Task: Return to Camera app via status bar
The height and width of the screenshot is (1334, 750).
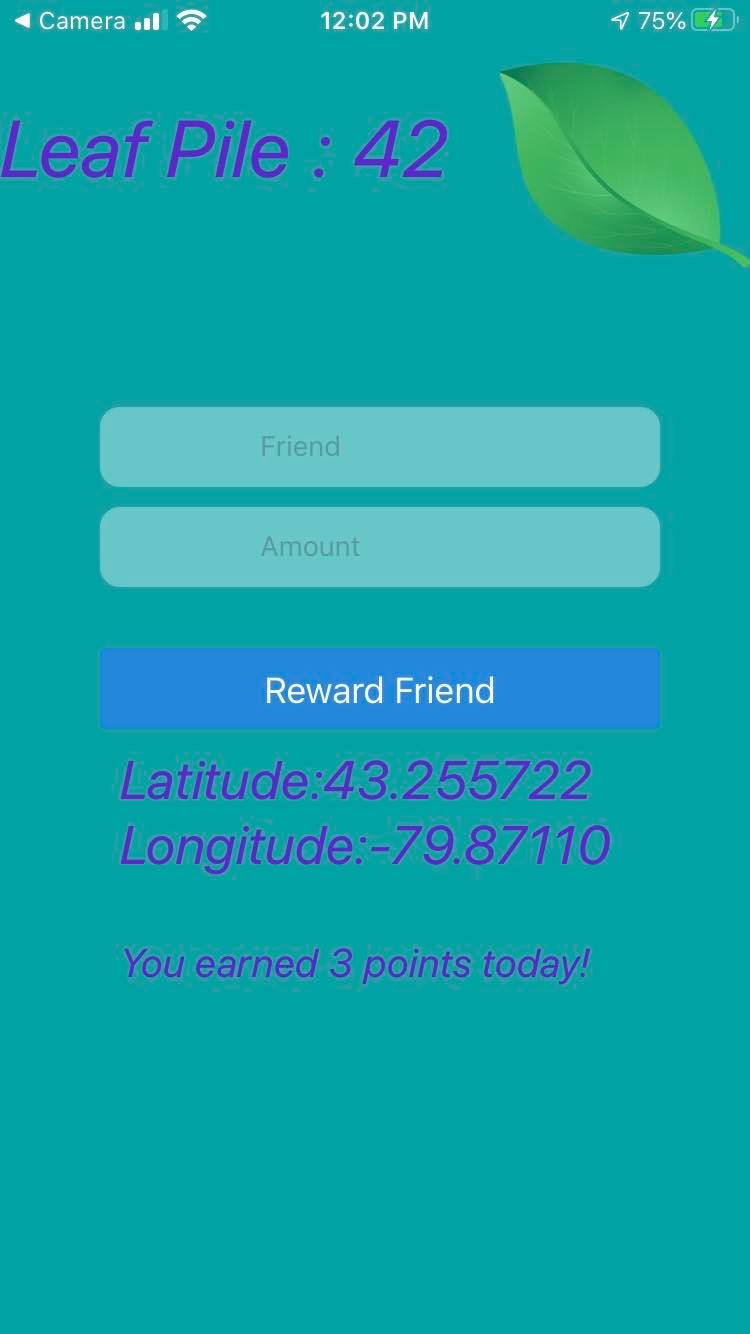Action: click(x=68, y=20)
